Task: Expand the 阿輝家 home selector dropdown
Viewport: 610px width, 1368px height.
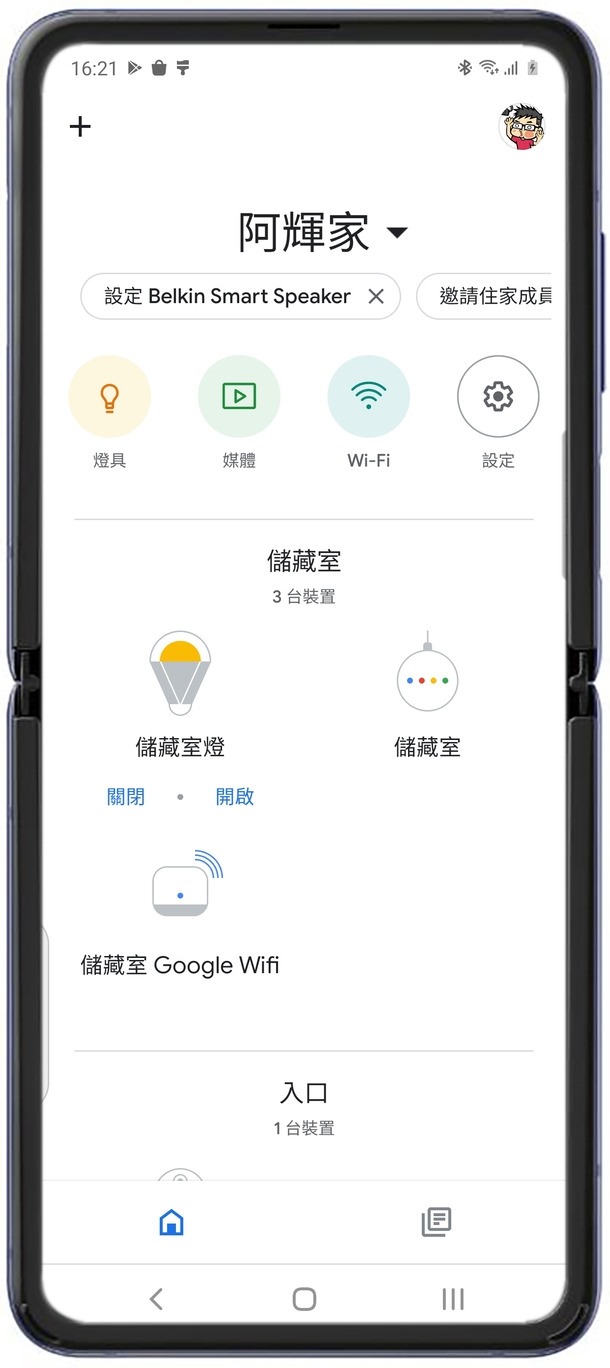Action: coord(397,233)
